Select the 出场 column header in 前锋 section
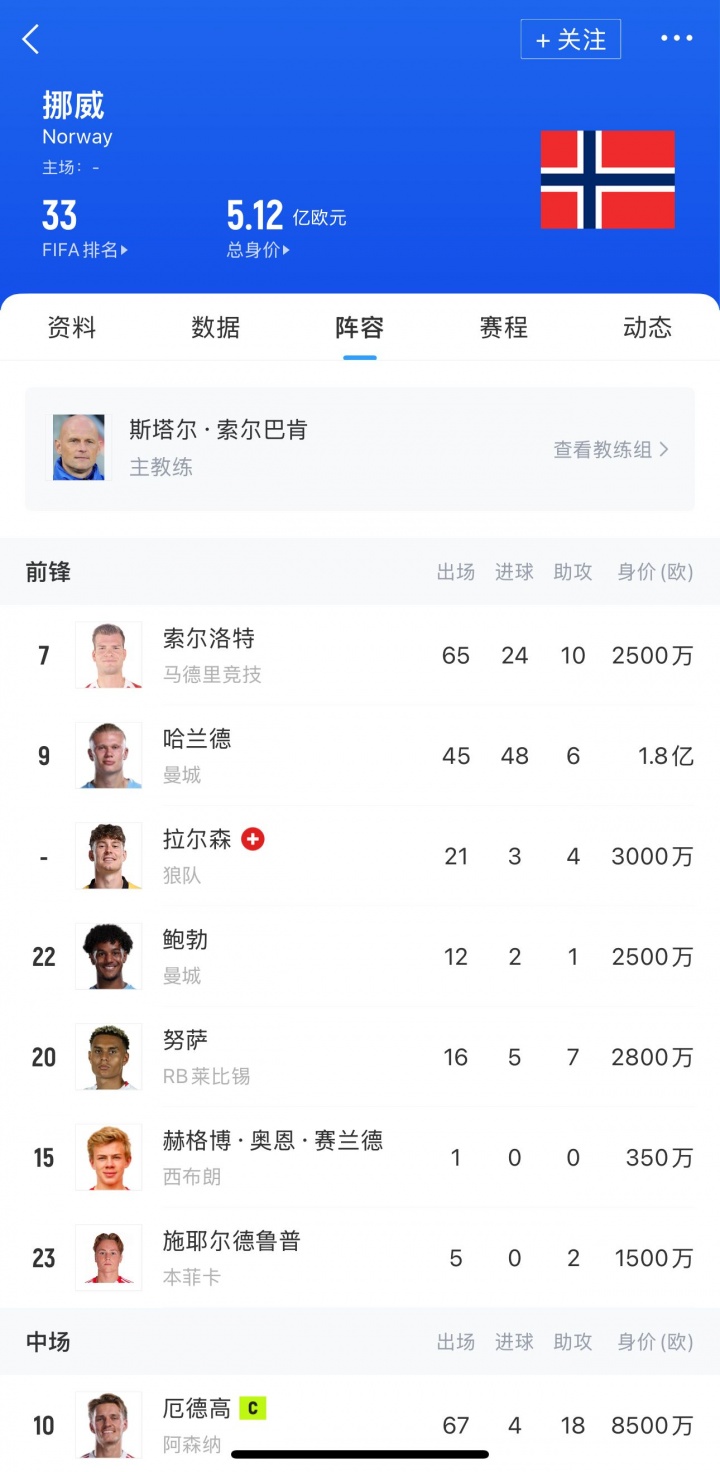Viewport: 720px width, 1472px height. (x=456, y=572)
